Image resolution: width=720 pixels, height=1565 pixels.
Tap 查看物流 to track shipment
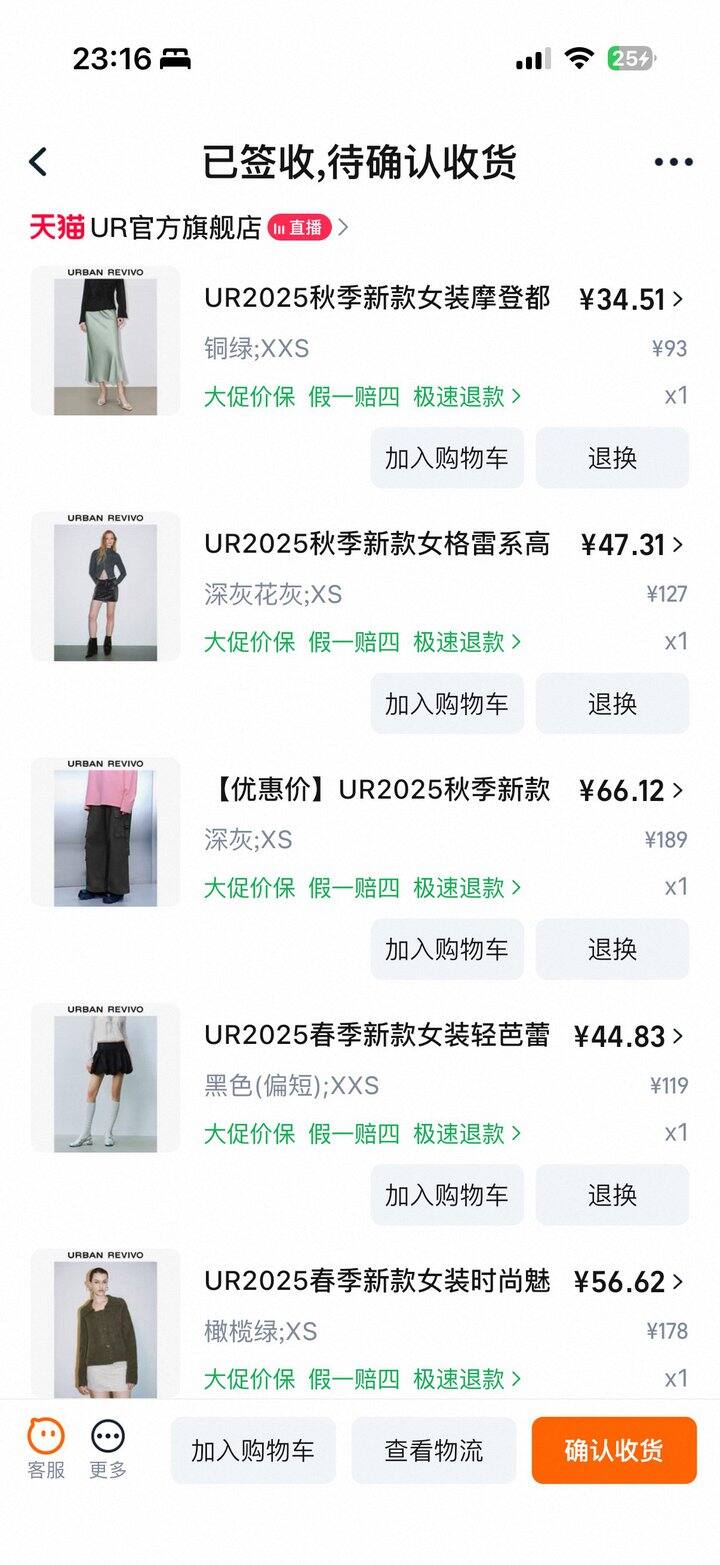[x=433, y=1450]
